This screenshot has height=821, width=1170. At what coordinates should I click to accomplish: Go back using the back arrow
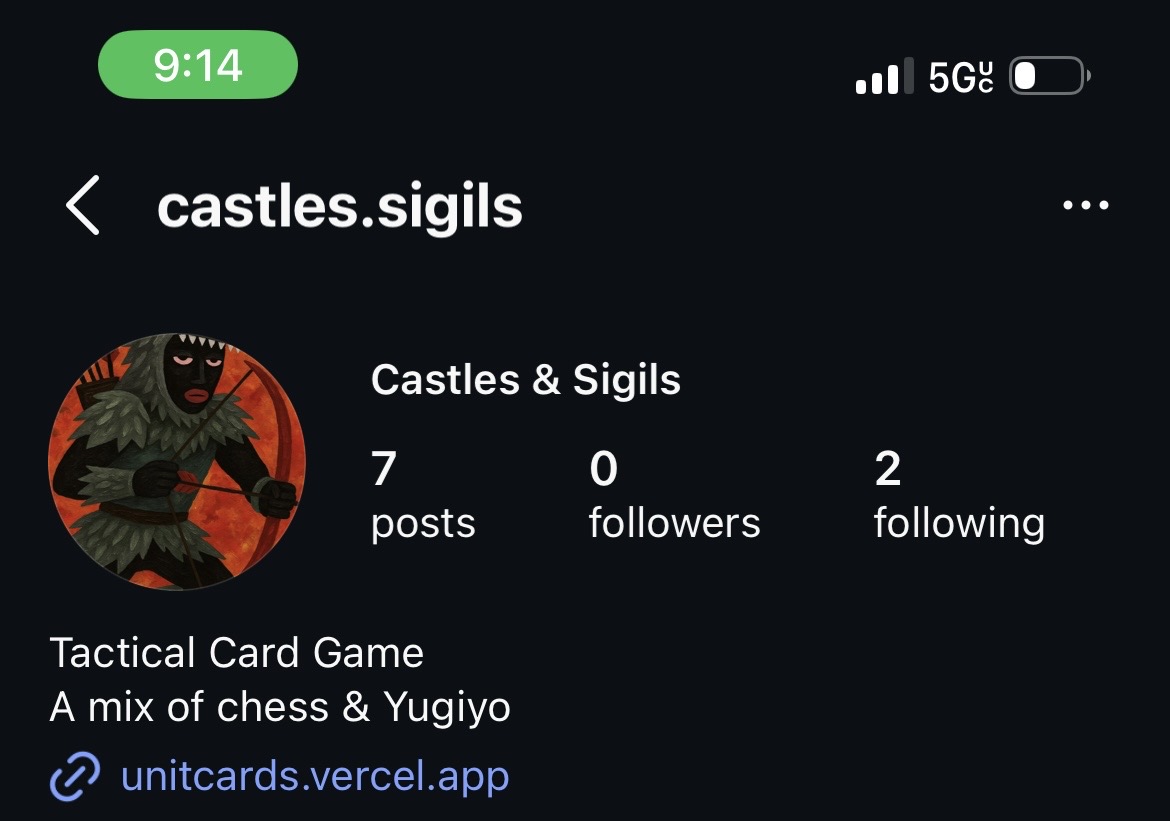pyautogui.click(x=82, y=205)
